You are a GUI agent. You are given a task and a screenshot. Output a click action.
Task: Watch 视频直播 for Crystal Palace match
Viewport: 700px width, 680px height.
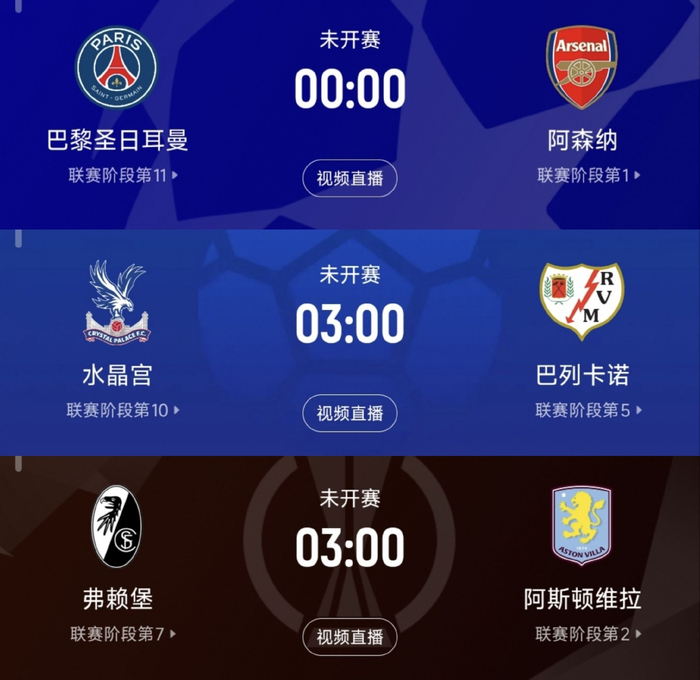[350, 413]
